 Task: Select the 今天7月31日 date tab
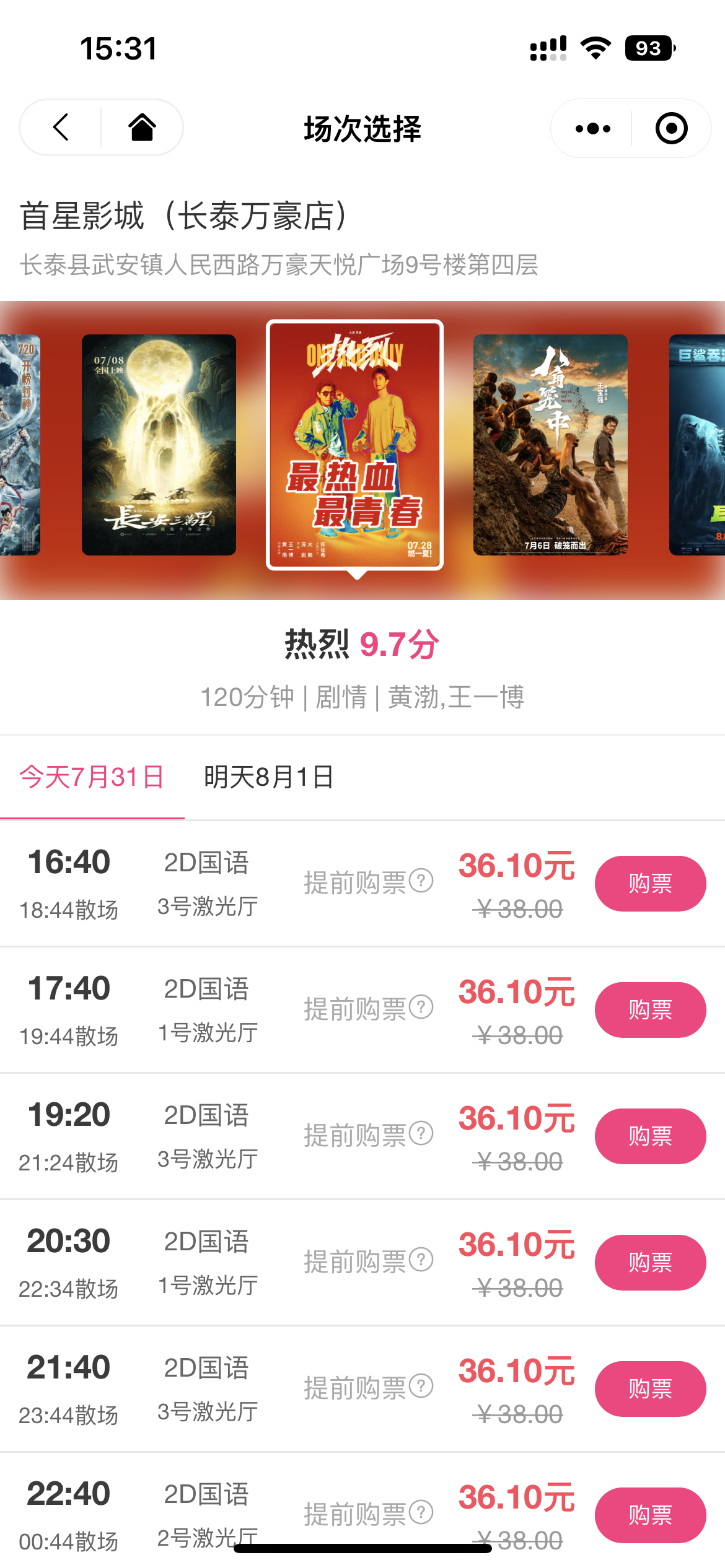[92, 777]
